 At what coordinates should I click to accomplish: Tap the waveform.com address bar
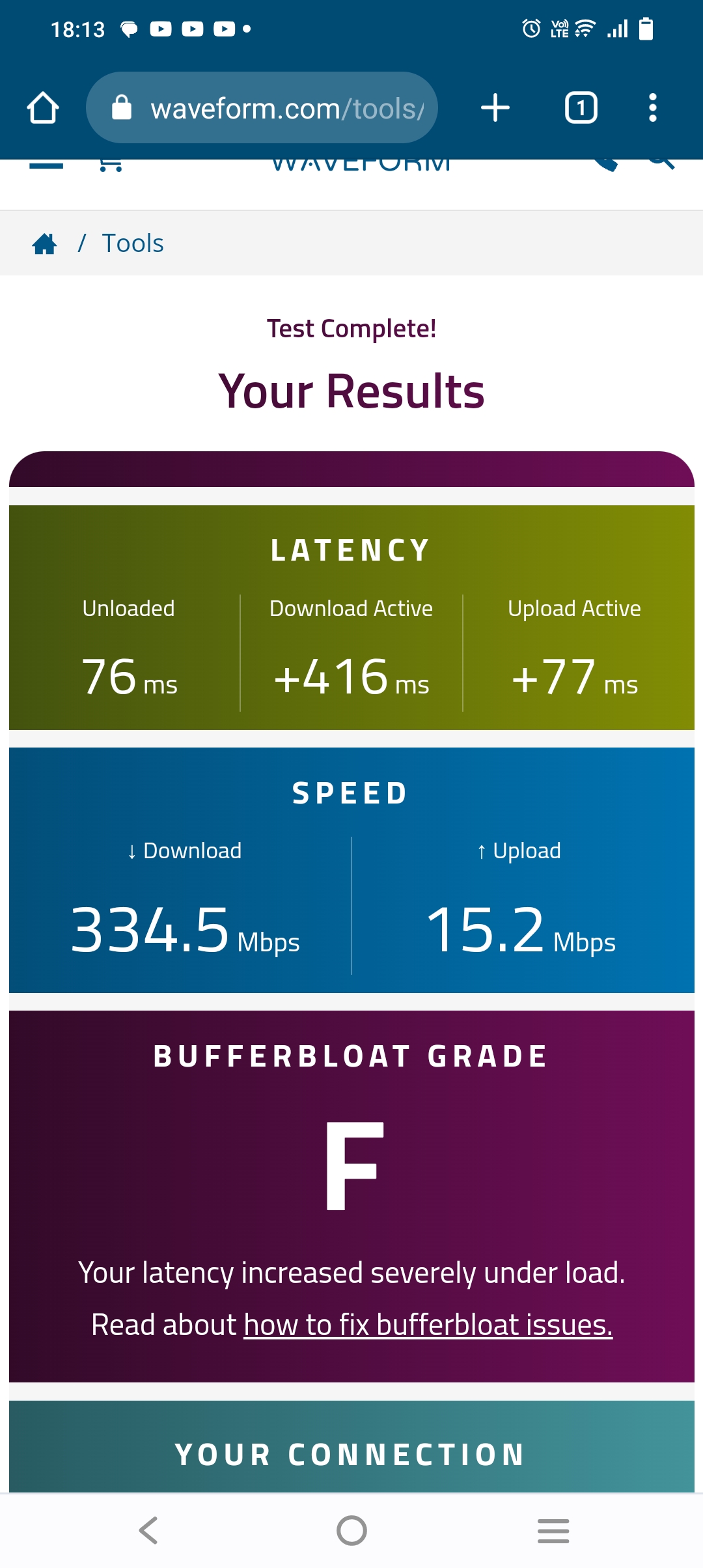(x=262, y=107)
